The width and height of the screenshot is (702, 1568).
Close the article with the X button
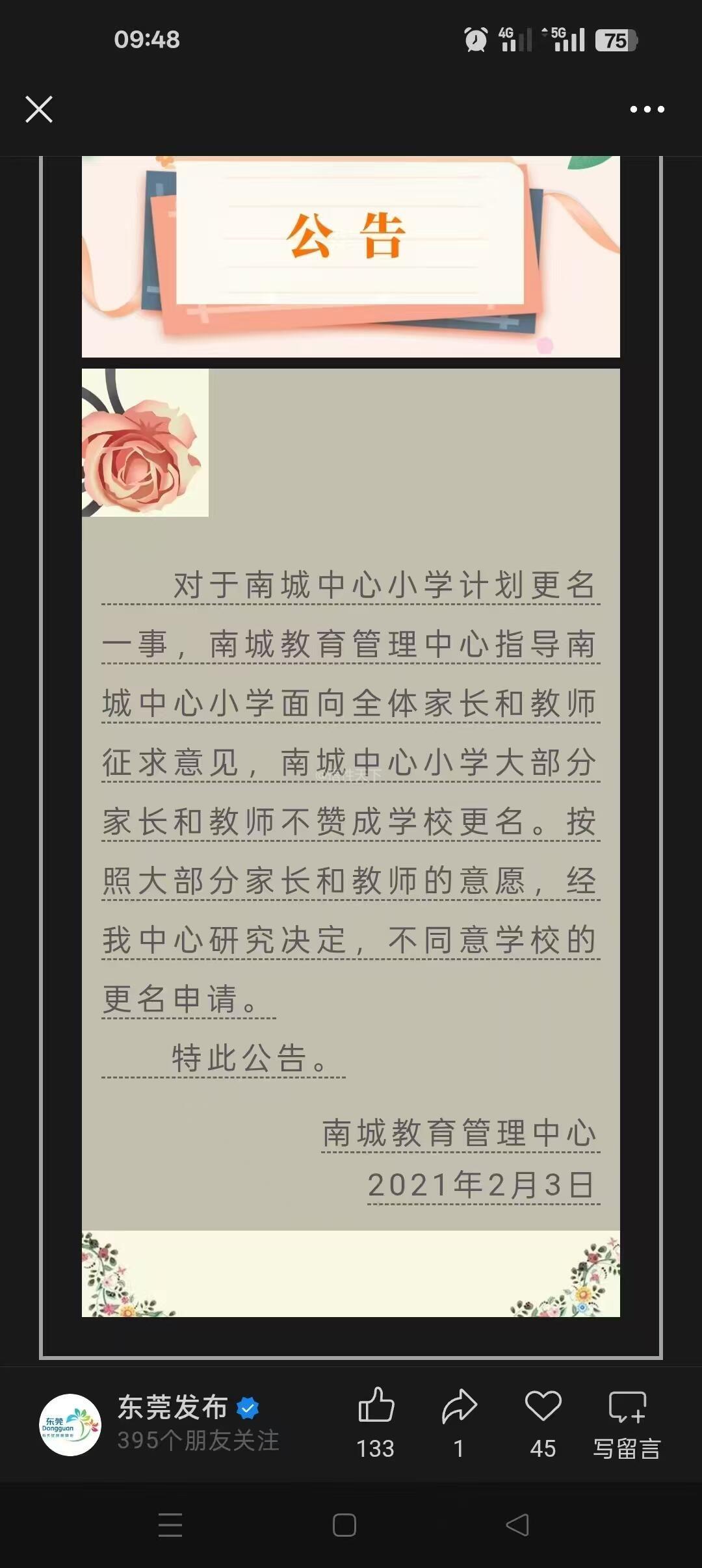pos(39,109)
